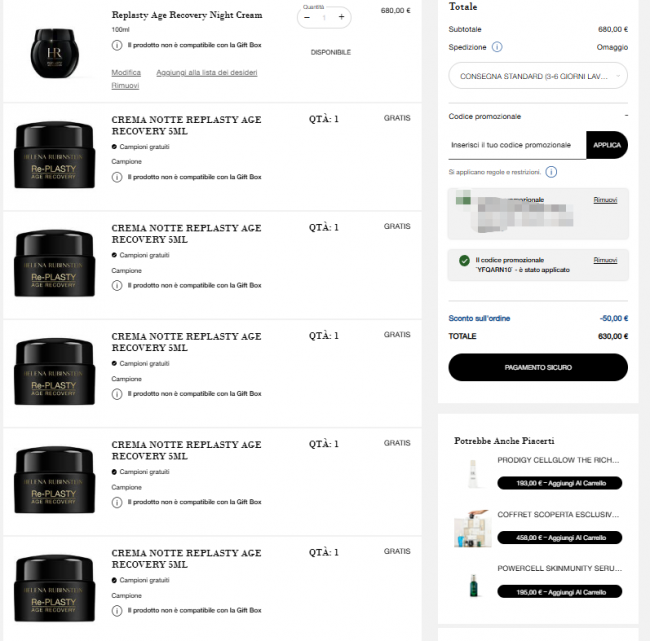Tap Pagamento Sicuro to checkout
Screen dimensions: 650x641
(538, 367)
